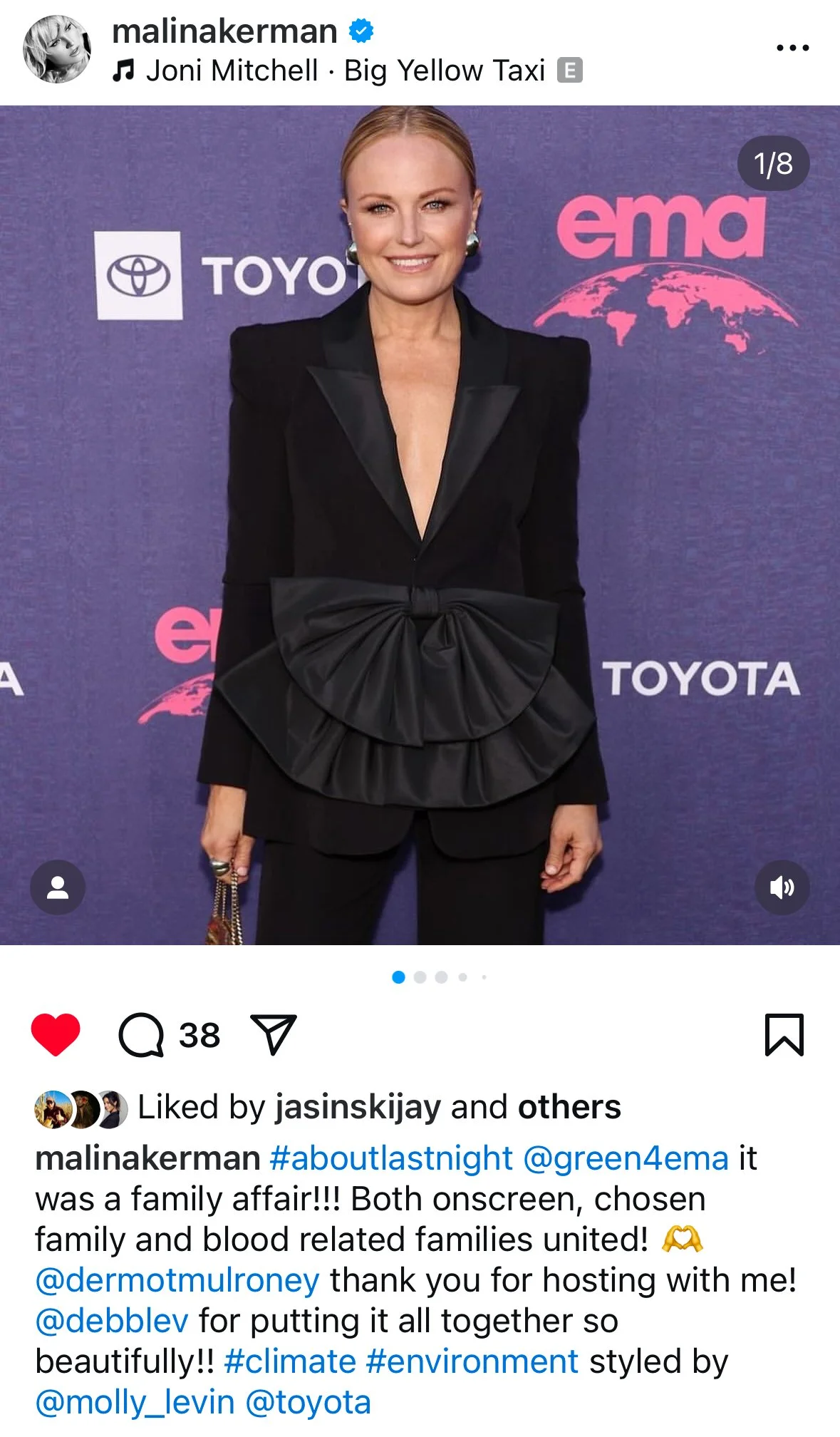
Task: Open the @toyota profile mention
Action: tap(308, 1403)
